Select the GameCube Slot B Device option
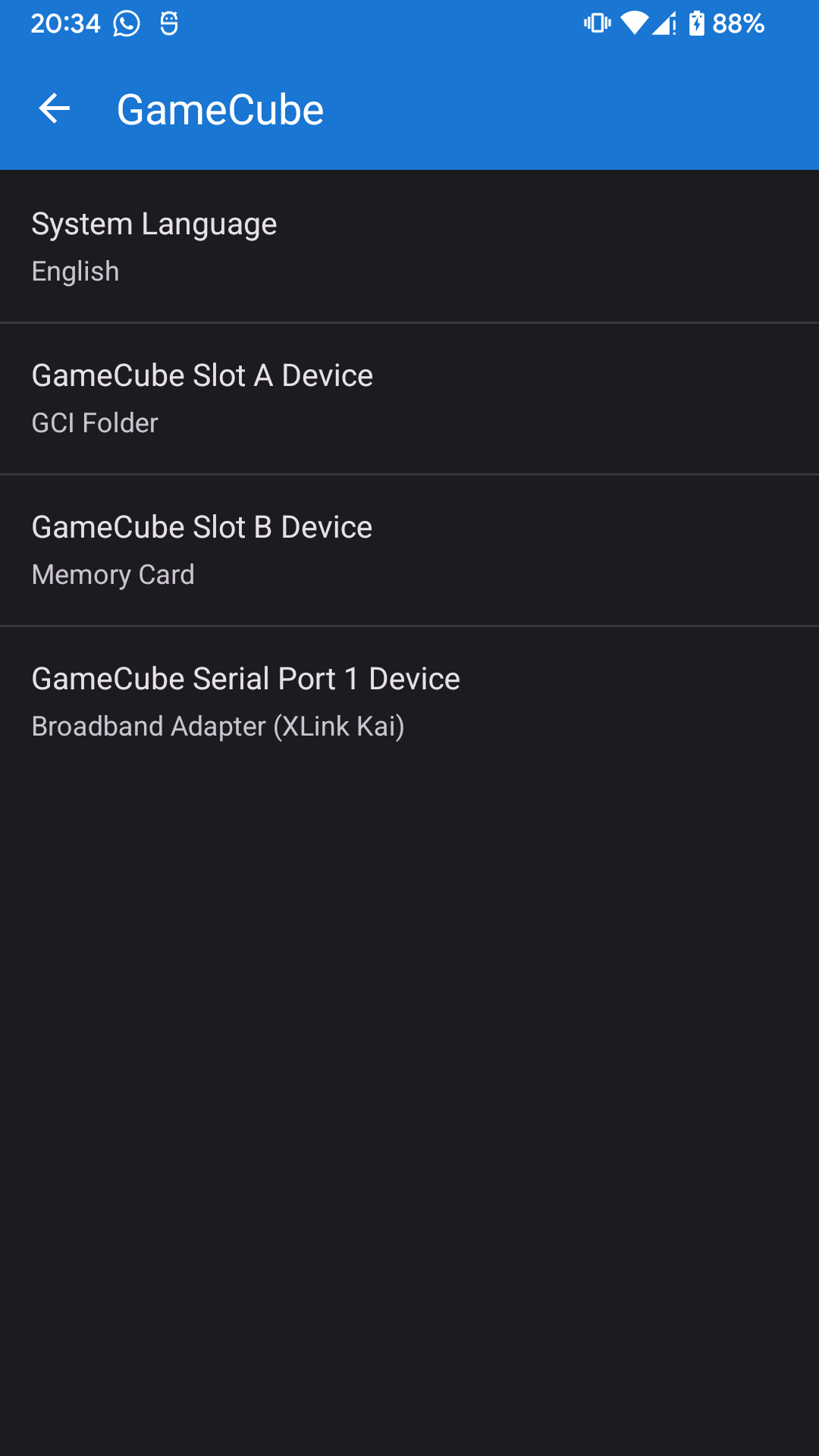 pyautogui.click(x=409, y=550)
